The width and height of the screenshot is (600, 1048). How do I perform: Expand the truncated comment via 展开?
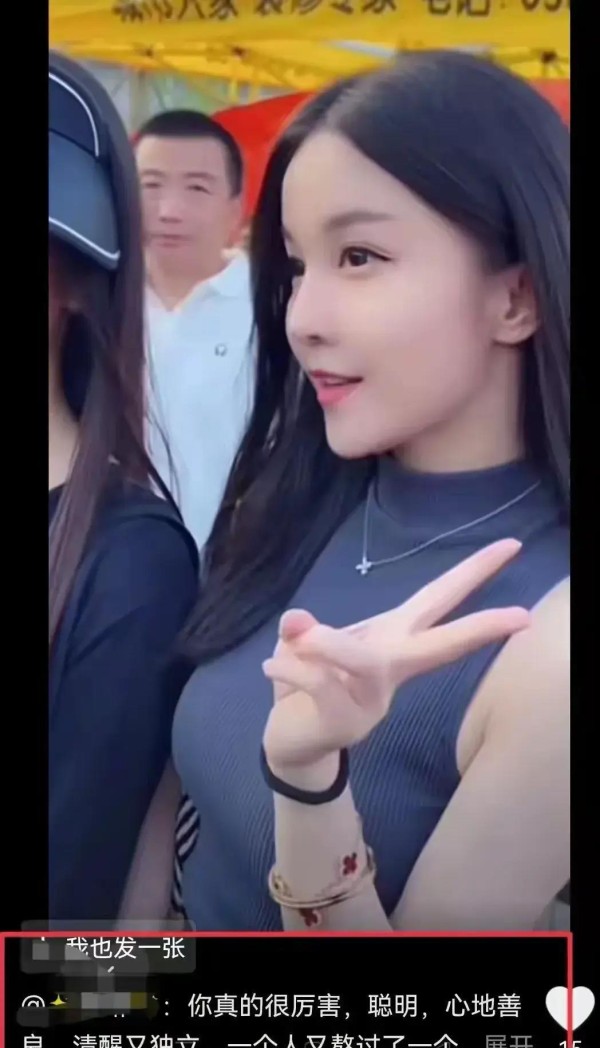point(506,1040)
